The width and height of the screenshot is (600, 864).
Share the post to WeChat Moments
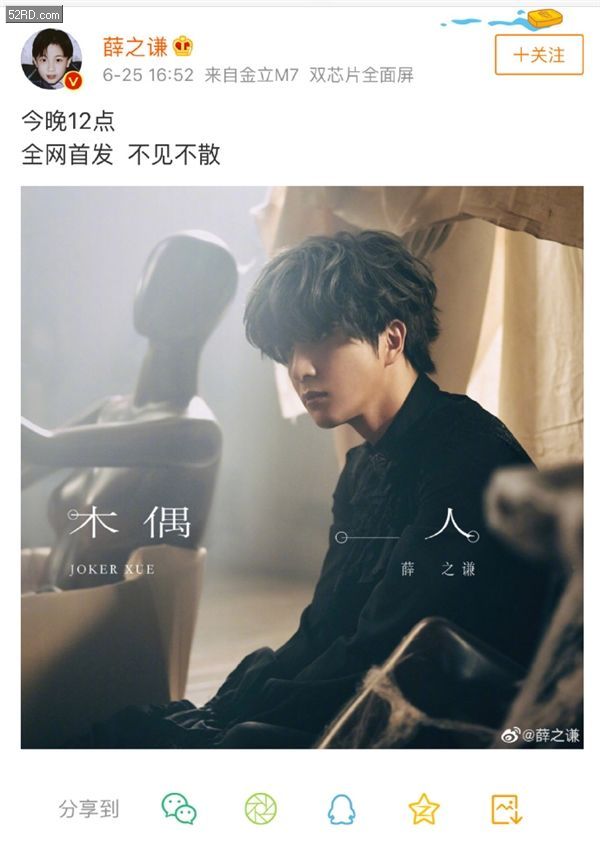261,809
